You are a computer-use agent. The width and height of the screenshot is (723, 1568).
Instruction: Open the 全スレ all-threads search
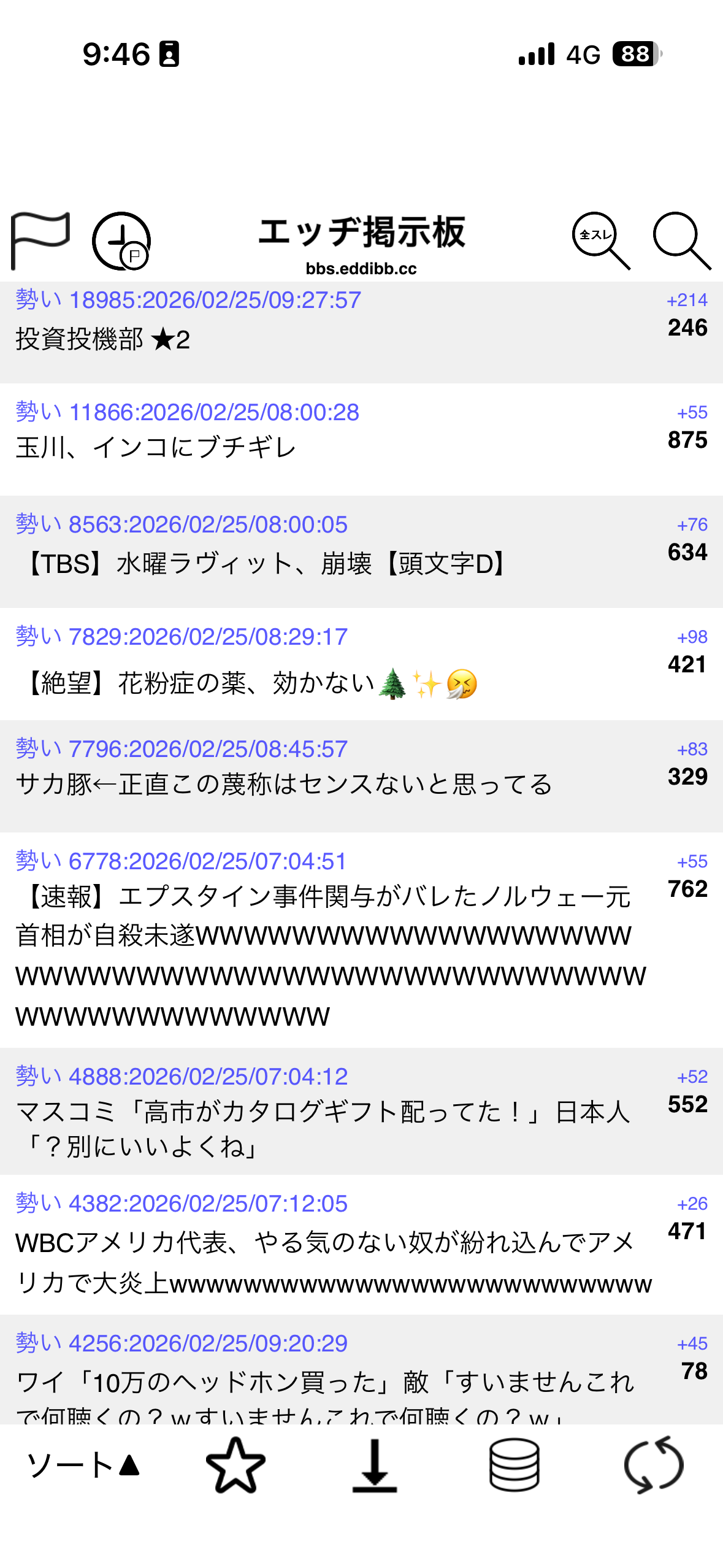pyautogui.click(x=600, y=240)
